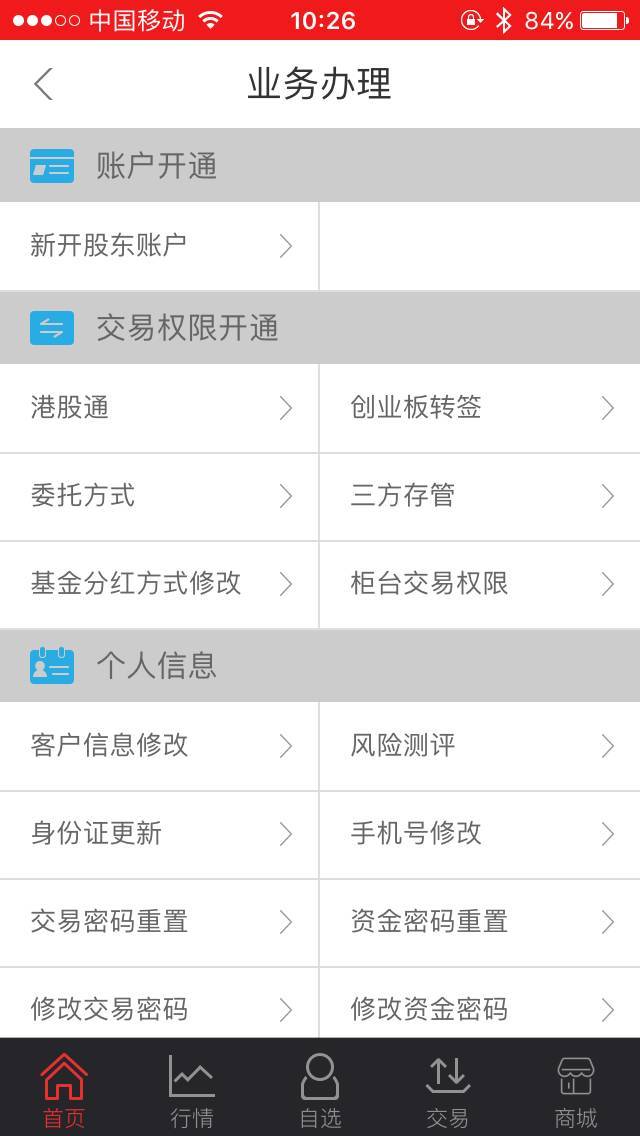
Task: Select 基金分红方式修改
Action: click(x=159, y=585)
